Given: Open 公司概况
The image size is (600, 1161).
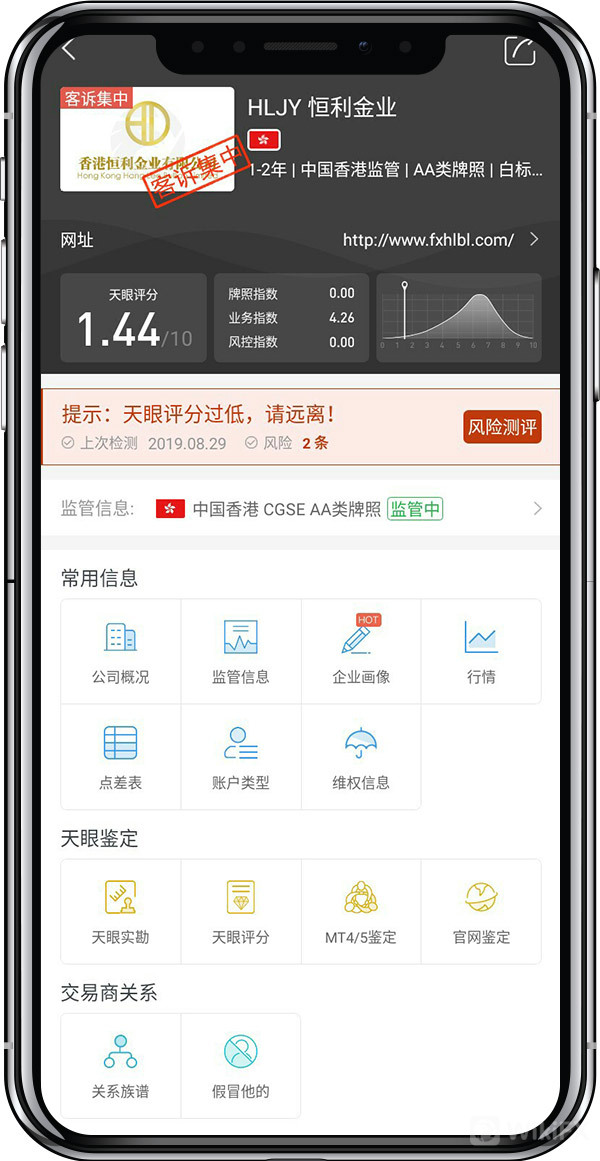Looking at the screenshot, I should pyautogui.click(x=120, y=652).
